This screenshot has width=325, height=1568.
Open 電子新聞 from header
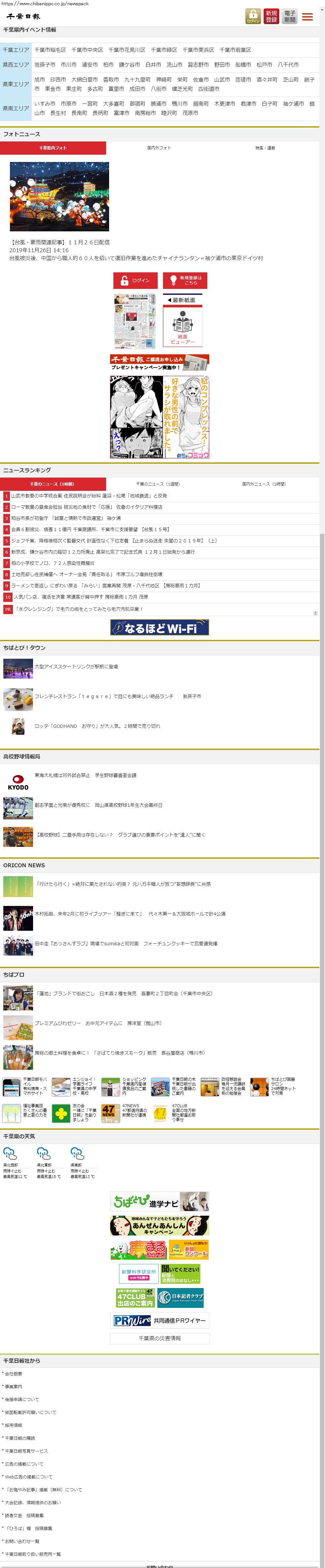pos(290,16)
